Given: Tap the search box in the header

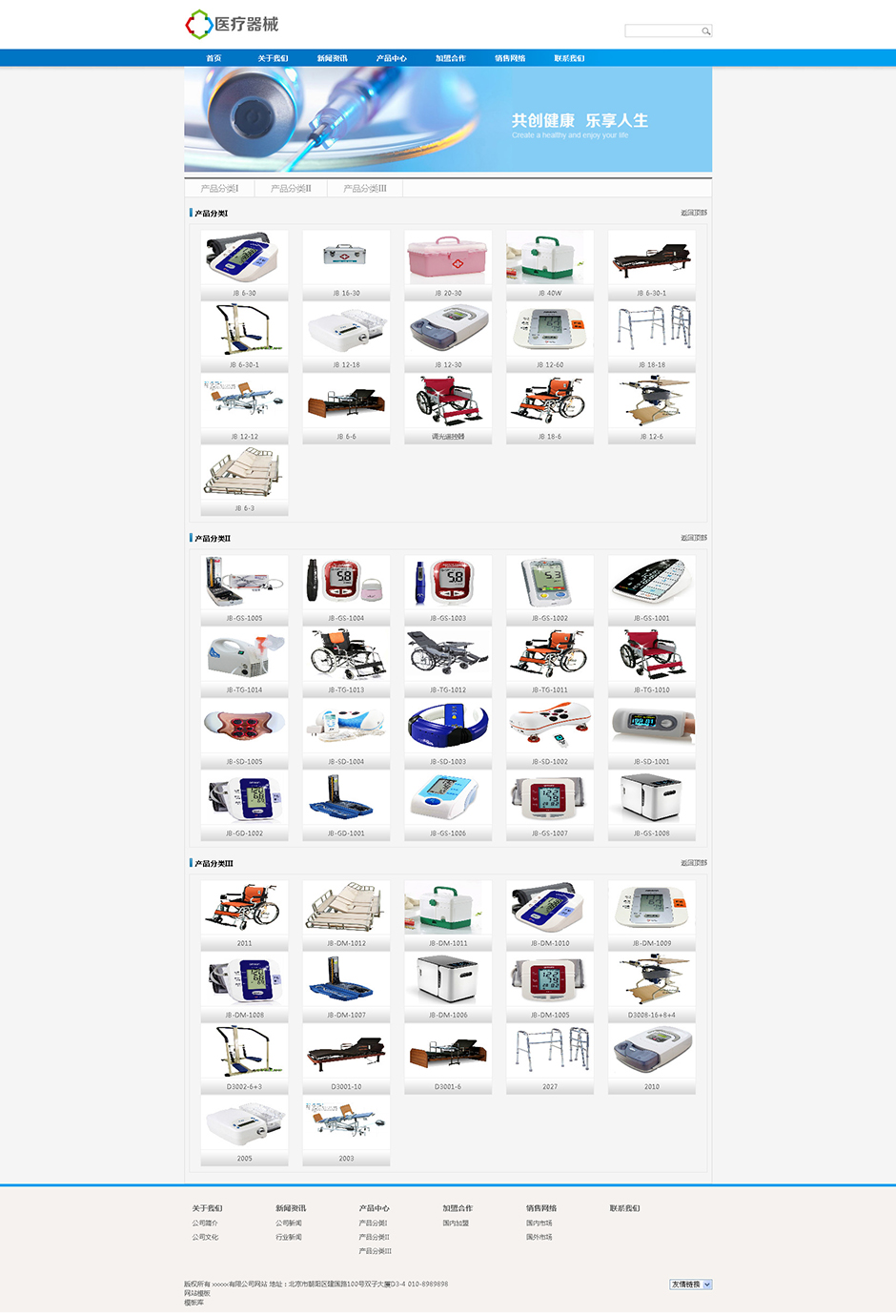Looking at the screenshot, I should click(x=662, y=31).
